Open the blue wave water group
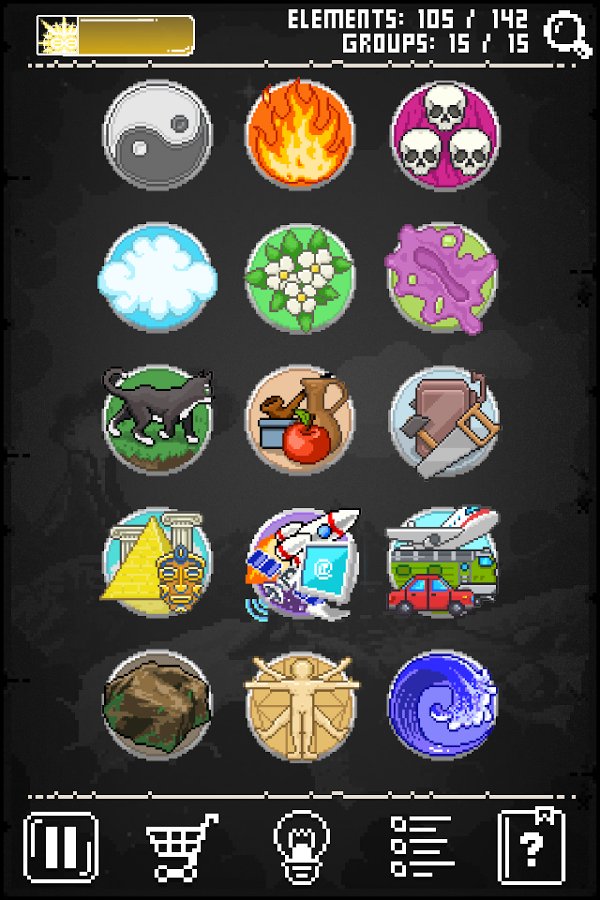 click(x=443, y=705)
